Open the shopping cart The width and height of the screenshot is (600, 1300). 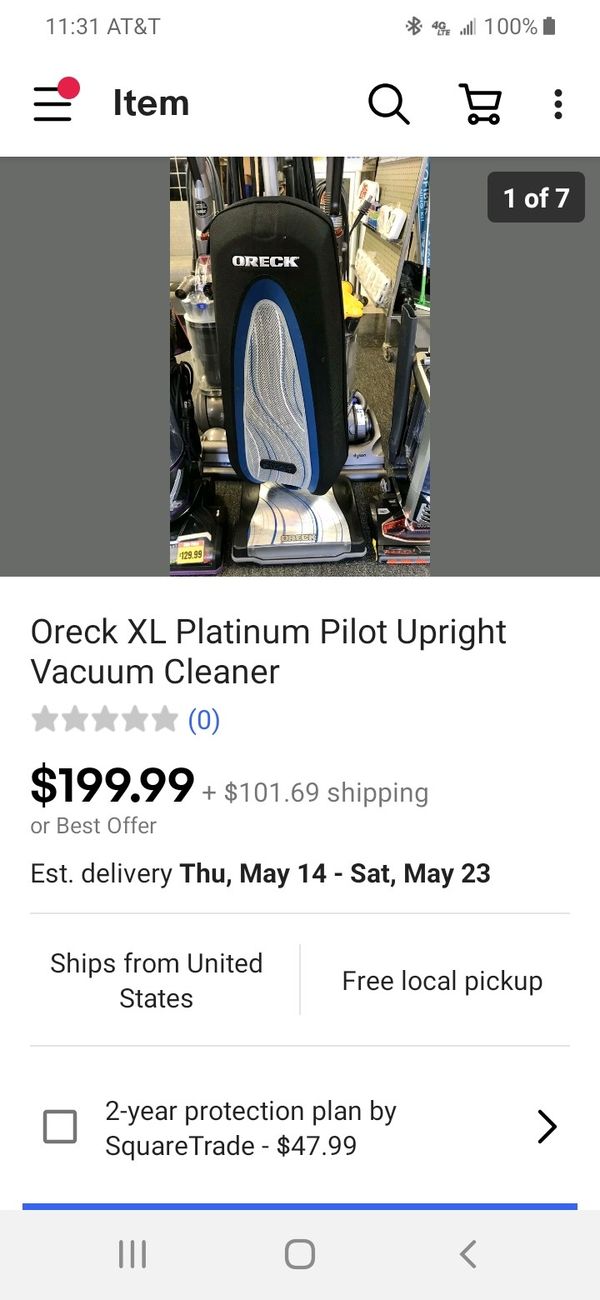coord(480,103)
